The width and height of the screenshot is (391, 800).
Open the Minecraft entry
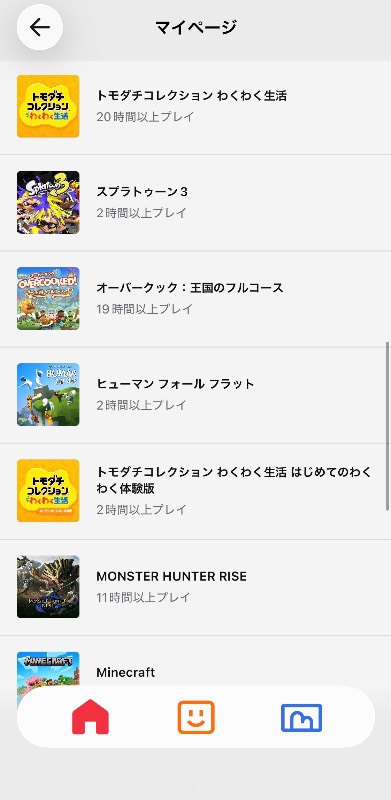pos(196,663)
